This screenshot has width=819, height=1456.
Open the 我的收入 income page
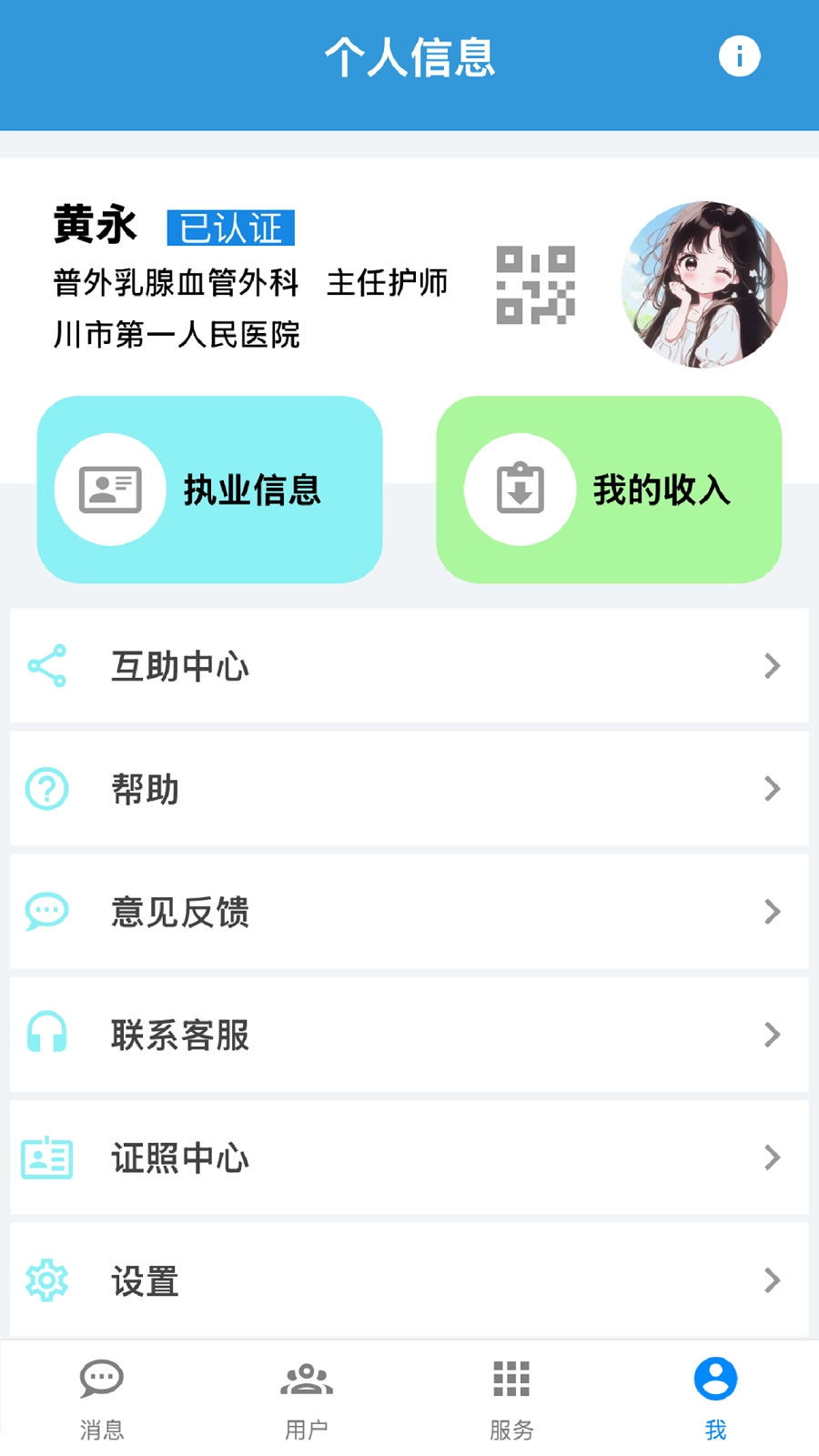(609, 489)
